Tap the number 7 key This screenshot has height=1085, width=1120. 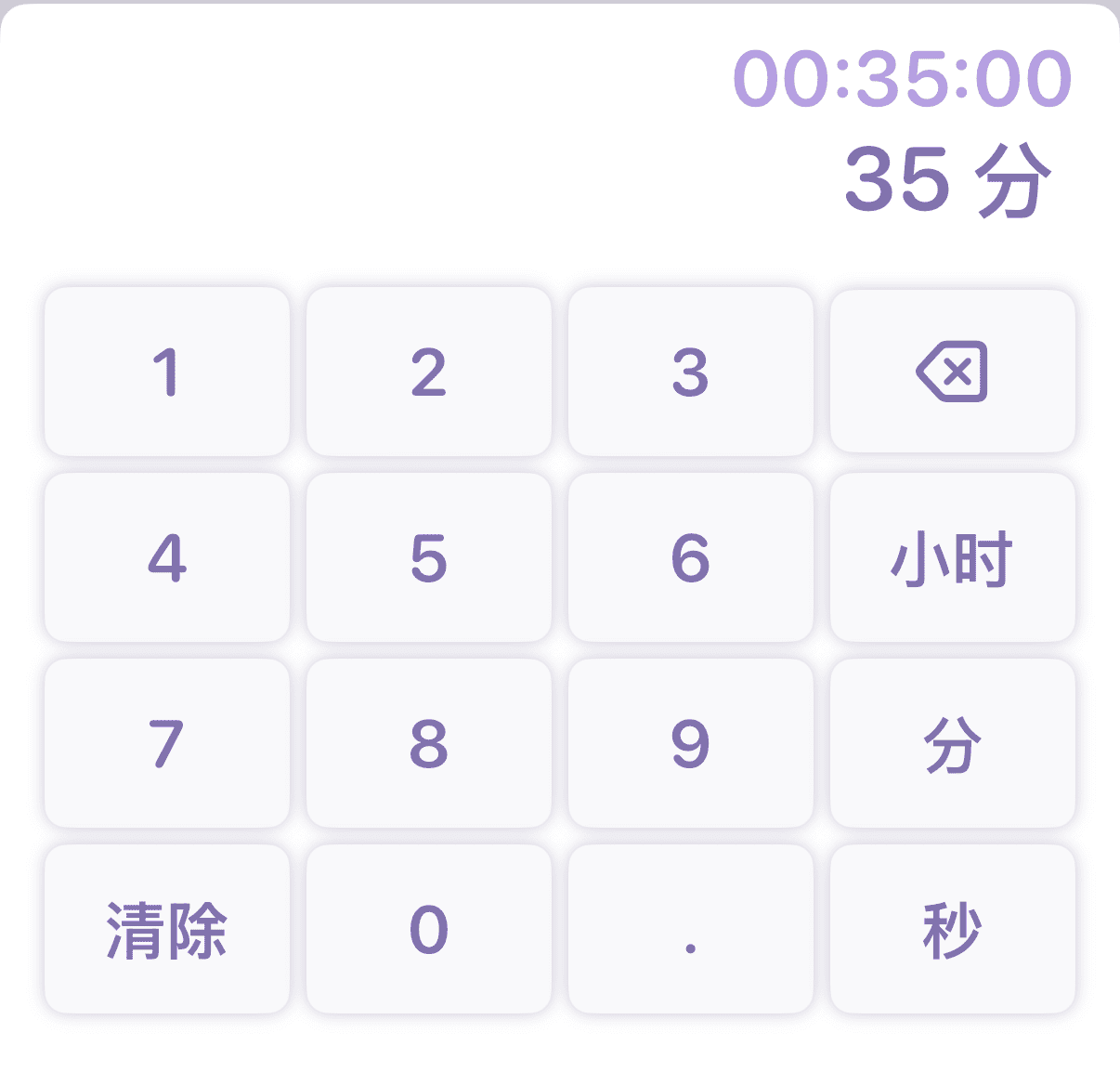(x=167, y=743)
